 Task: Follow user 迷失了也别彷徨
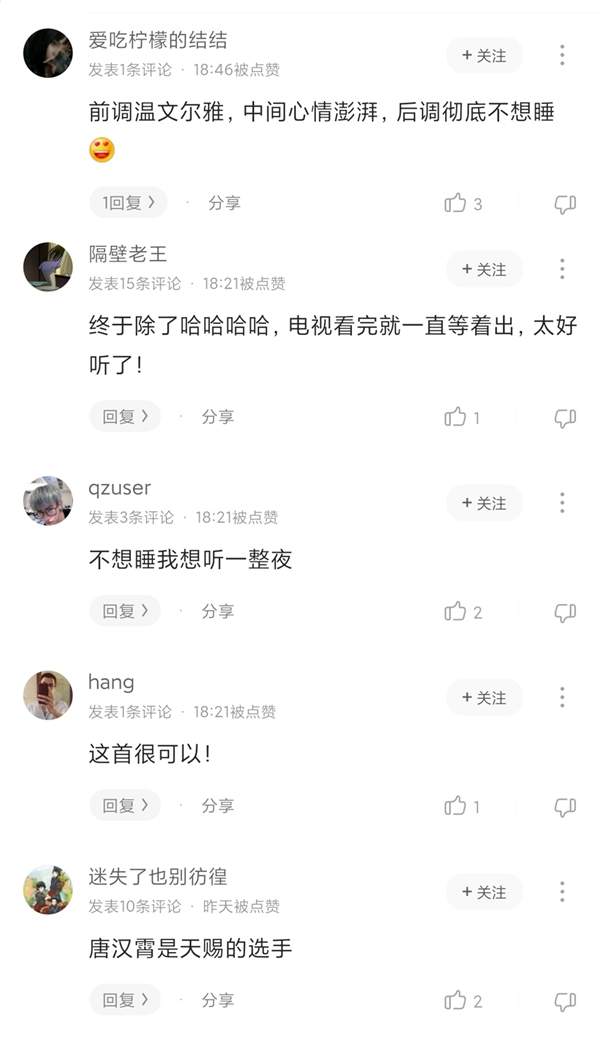coord(484,891)
